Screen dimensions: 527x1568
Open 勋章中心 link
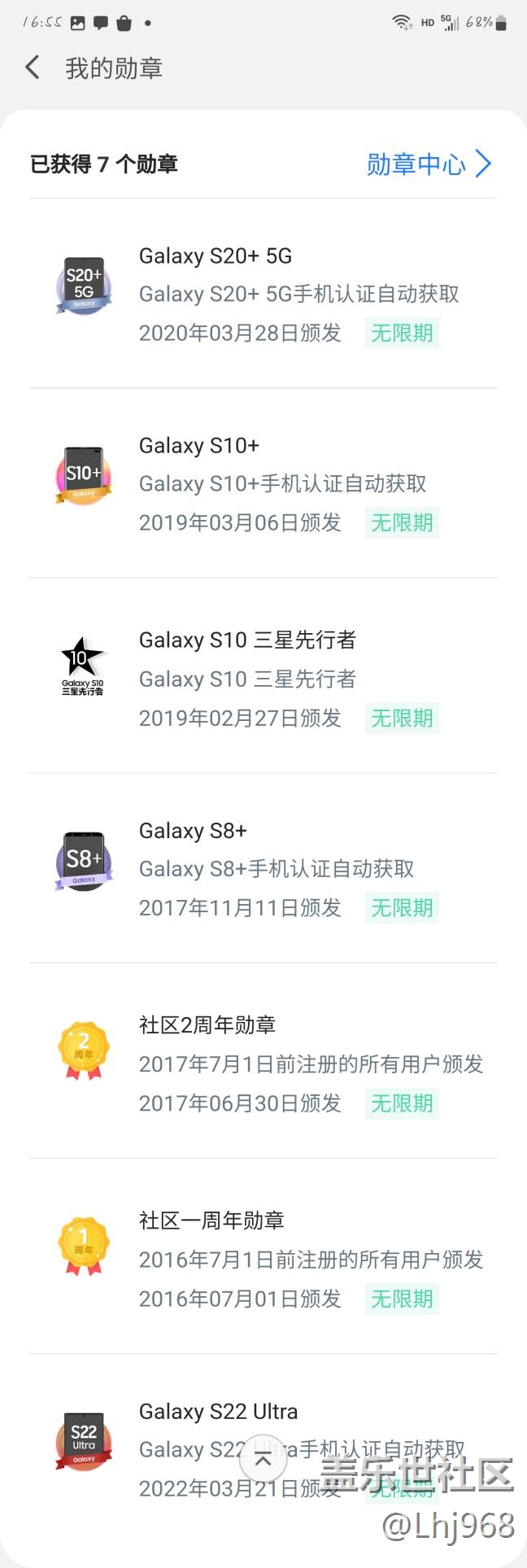click(429, 164)
